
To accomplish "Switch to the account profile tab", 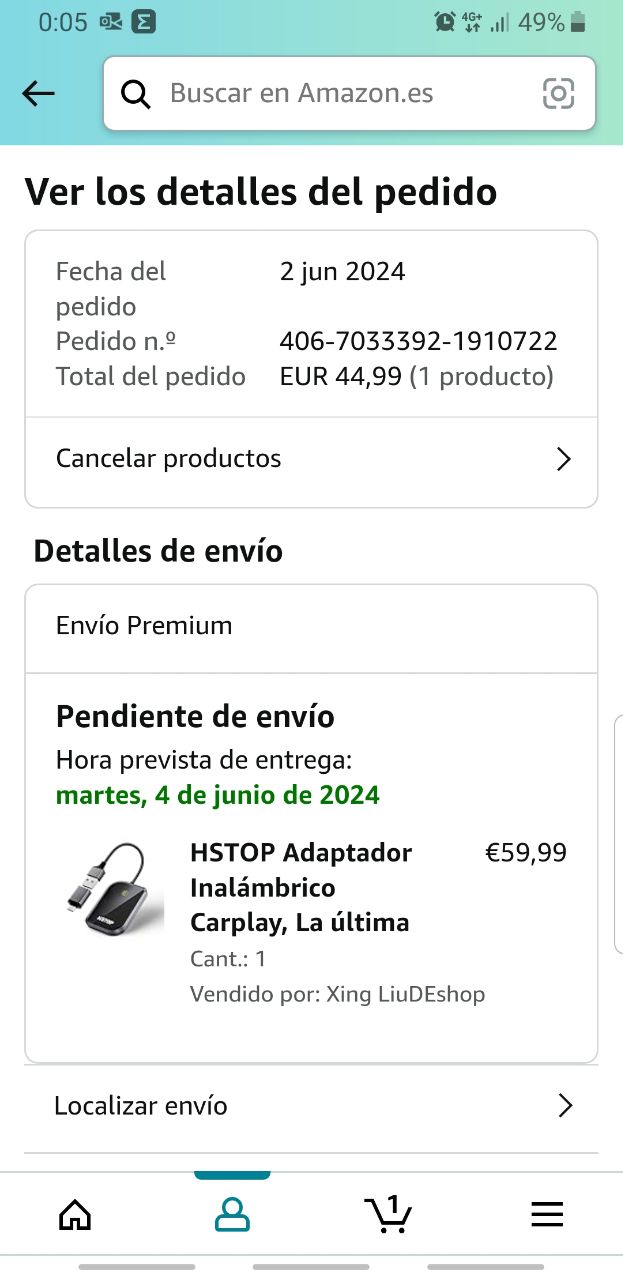I will tap(232, 1214).
